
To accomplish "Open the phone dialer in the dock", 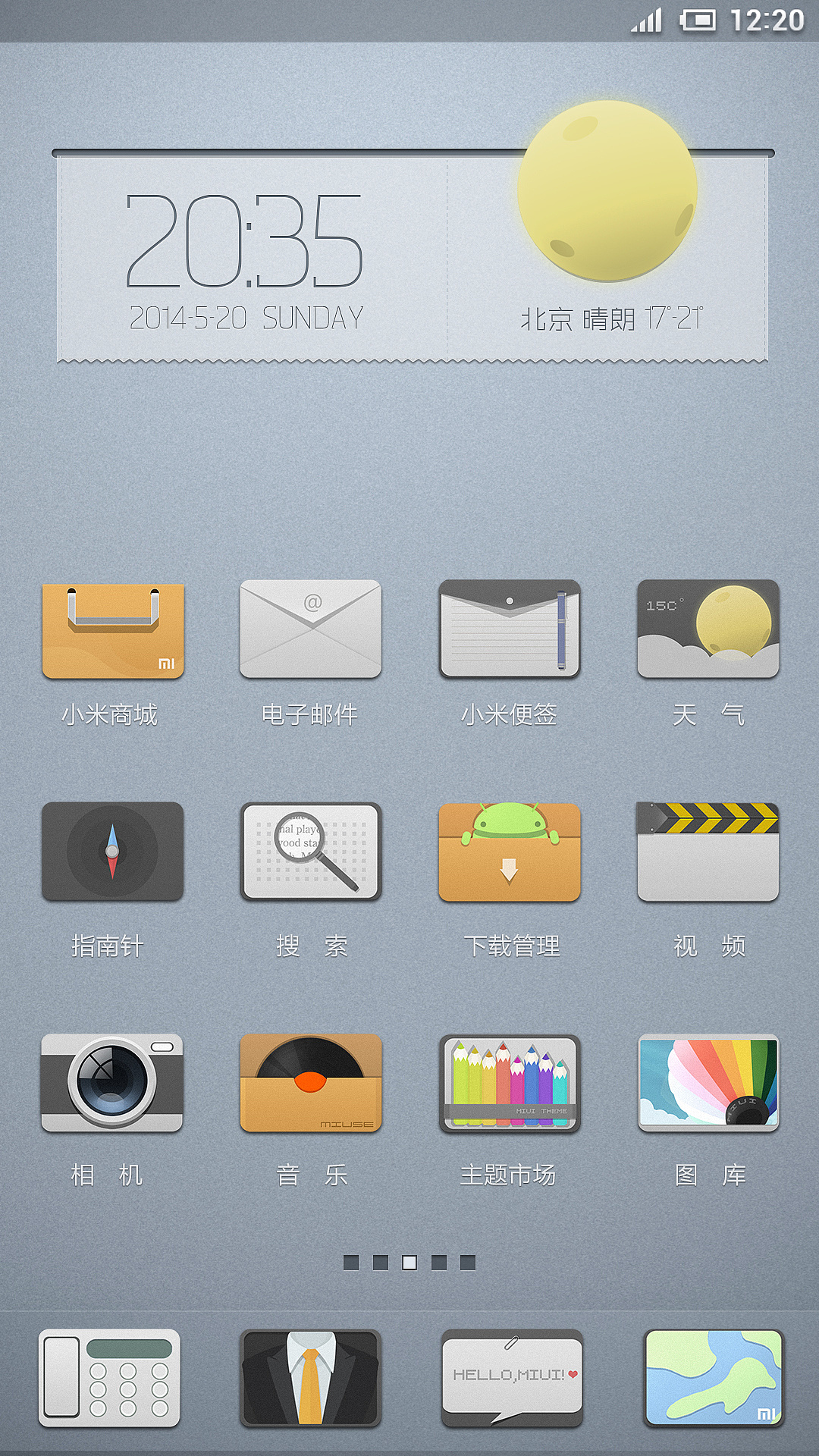I will [x=110, y=1378].
